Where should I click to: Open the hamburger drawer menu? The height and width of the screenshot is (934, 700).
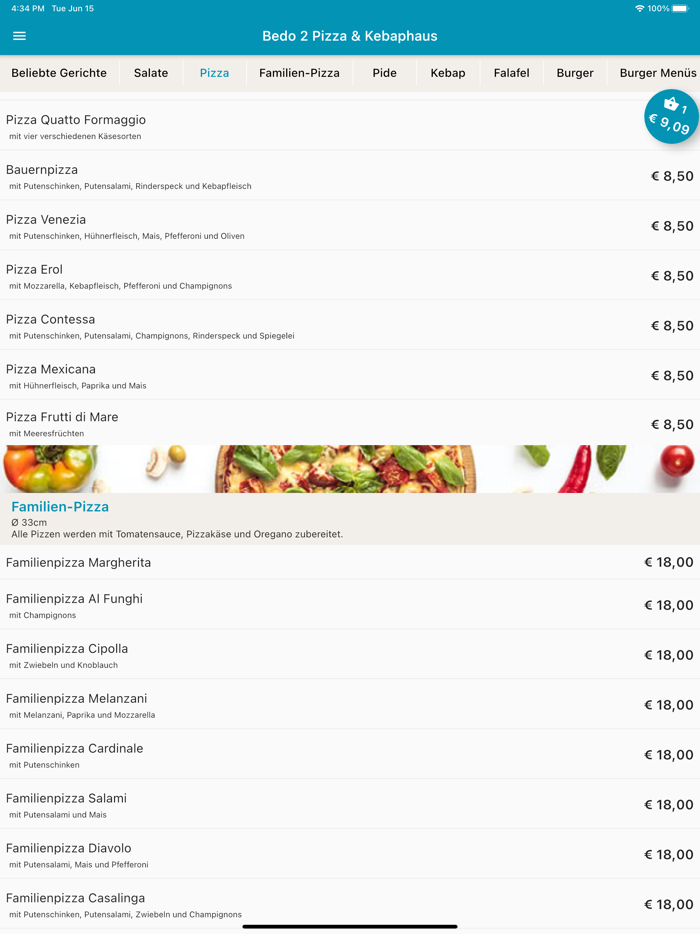tap(19, 36)
